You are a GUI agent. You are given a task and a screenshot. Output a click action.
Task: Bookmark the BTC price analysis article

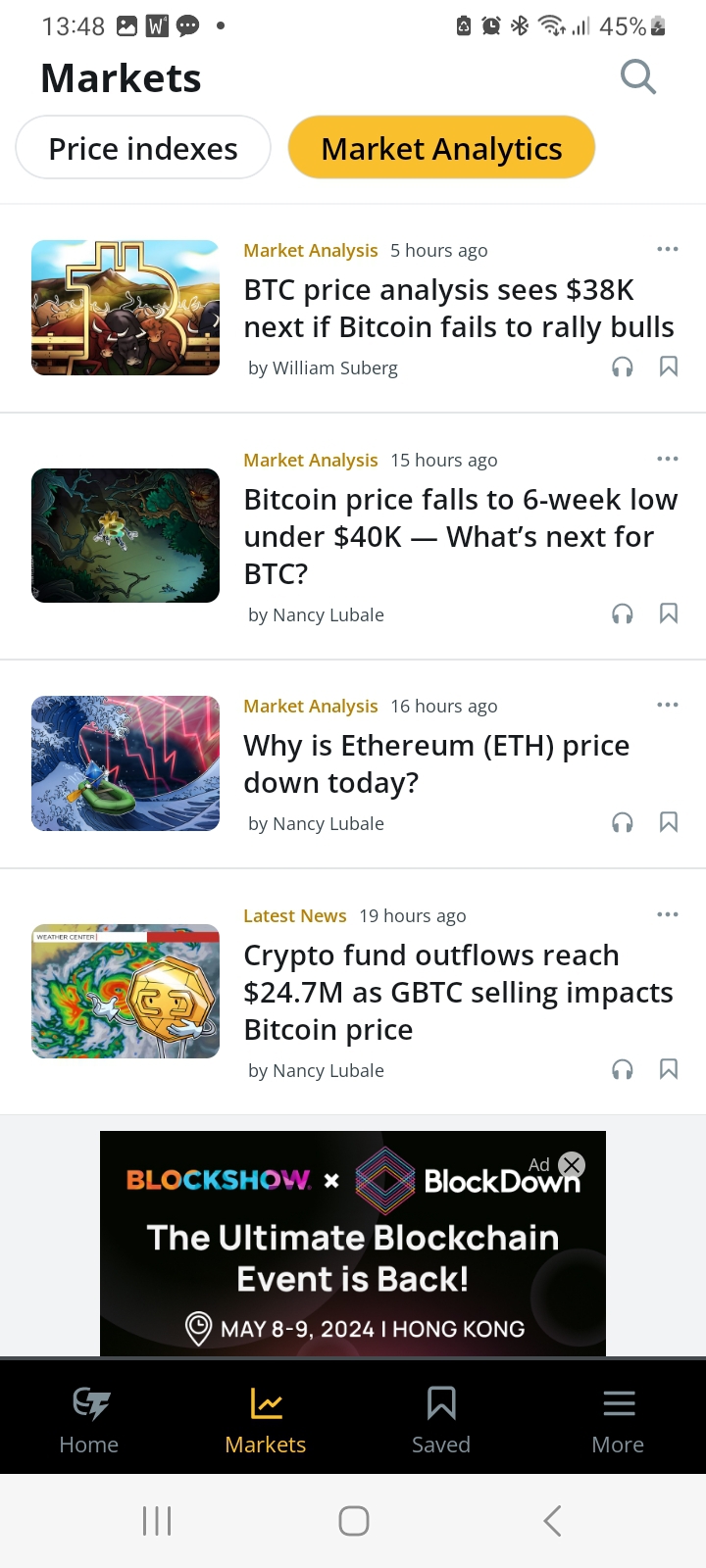click(669, 367)
